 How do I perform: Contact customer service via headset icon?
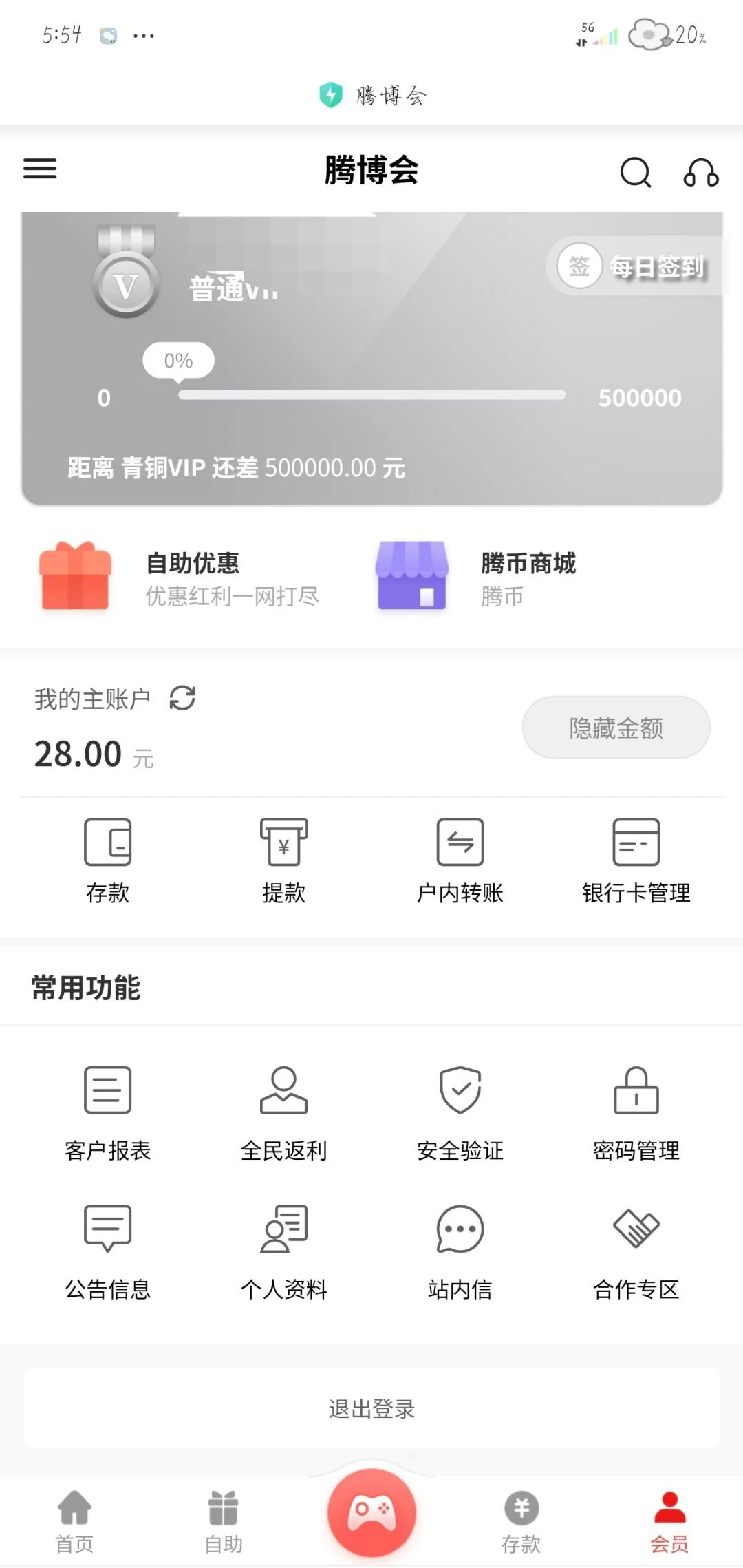pos(700,172)
